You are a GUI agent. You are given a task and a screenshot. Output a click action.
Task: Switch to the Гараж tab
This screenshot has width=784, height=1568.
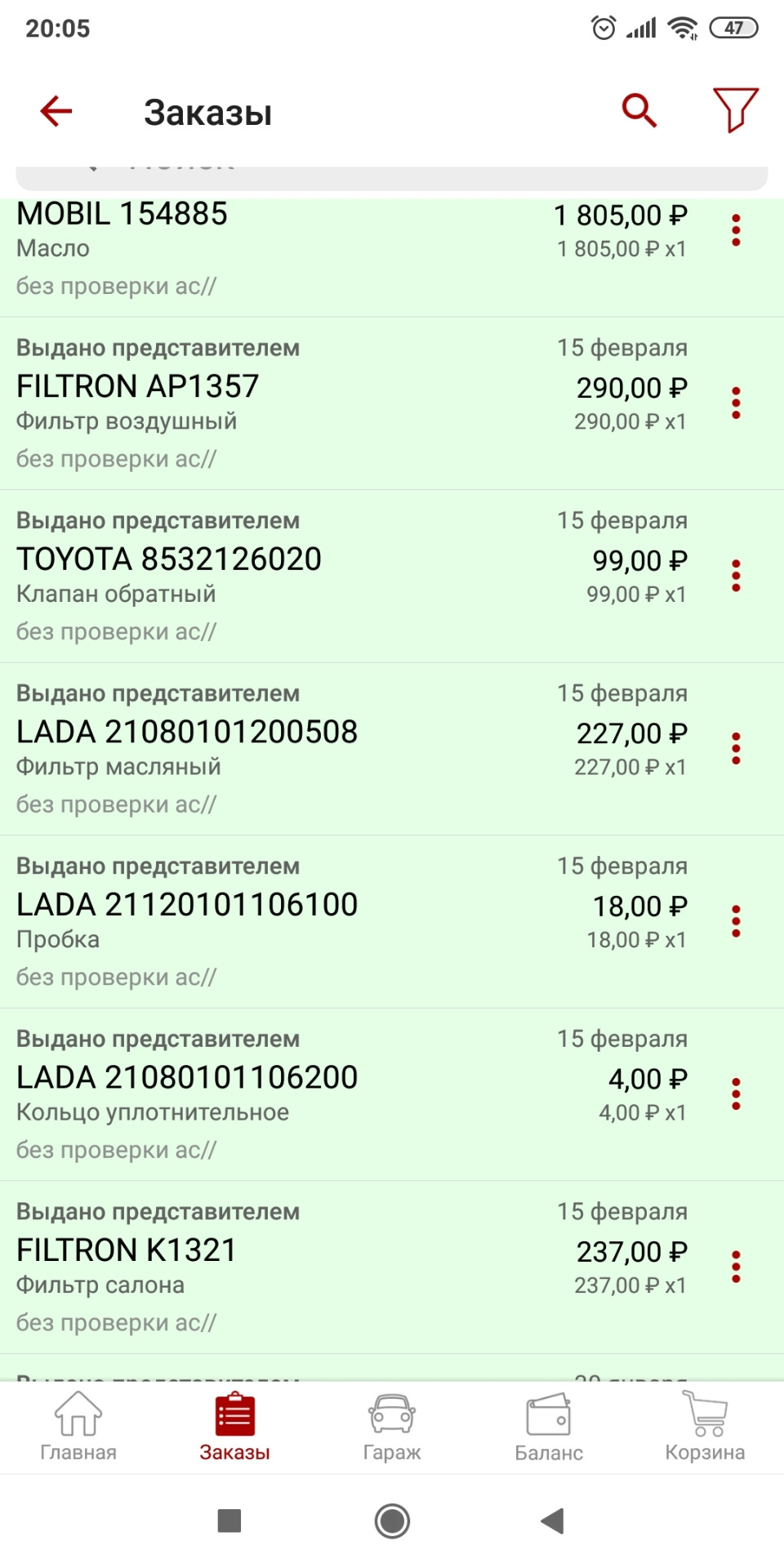(392, 1428)
